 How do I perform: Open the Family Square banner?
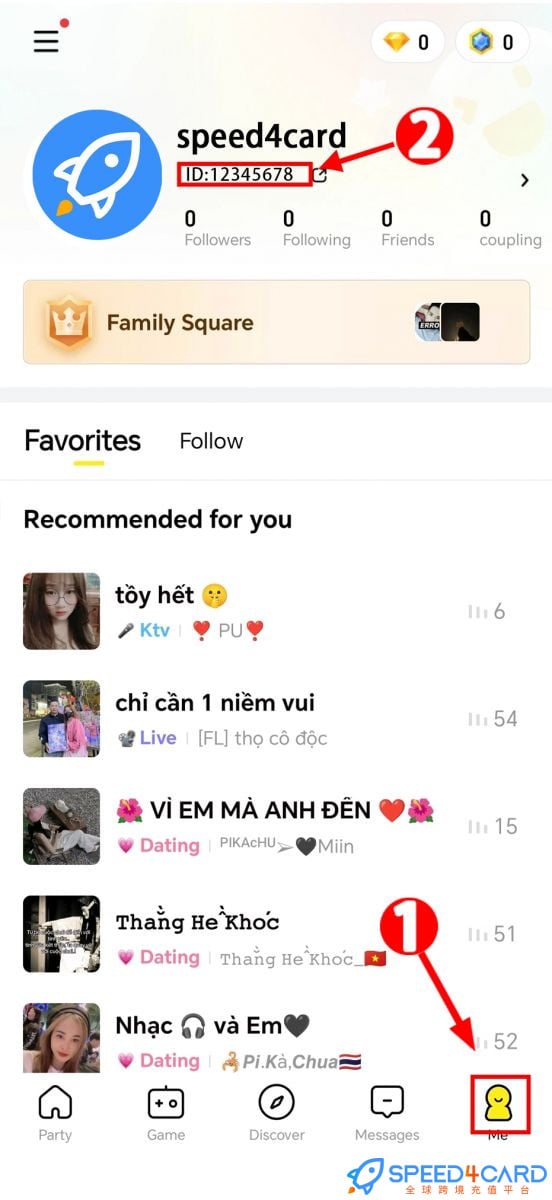tap(276, 322)
